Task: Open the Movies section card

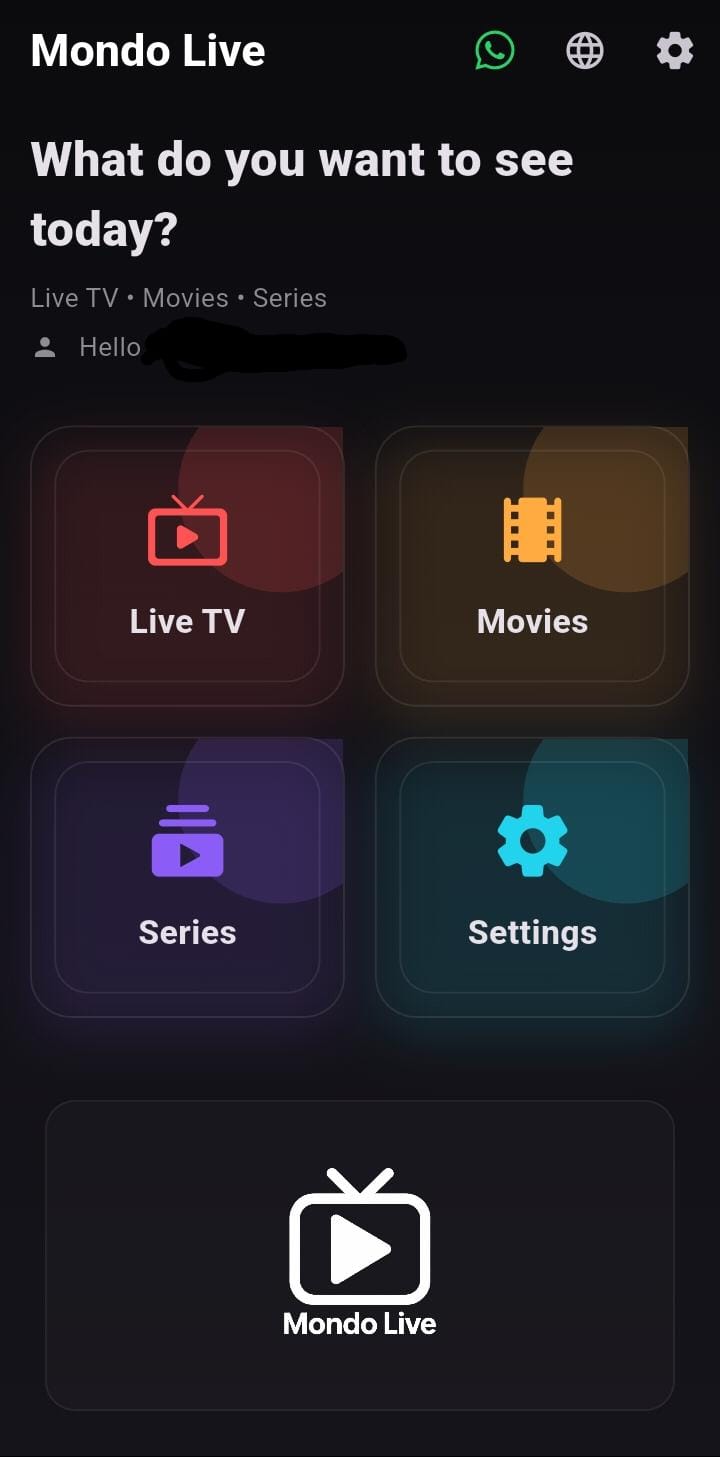Action: [533, 565]
